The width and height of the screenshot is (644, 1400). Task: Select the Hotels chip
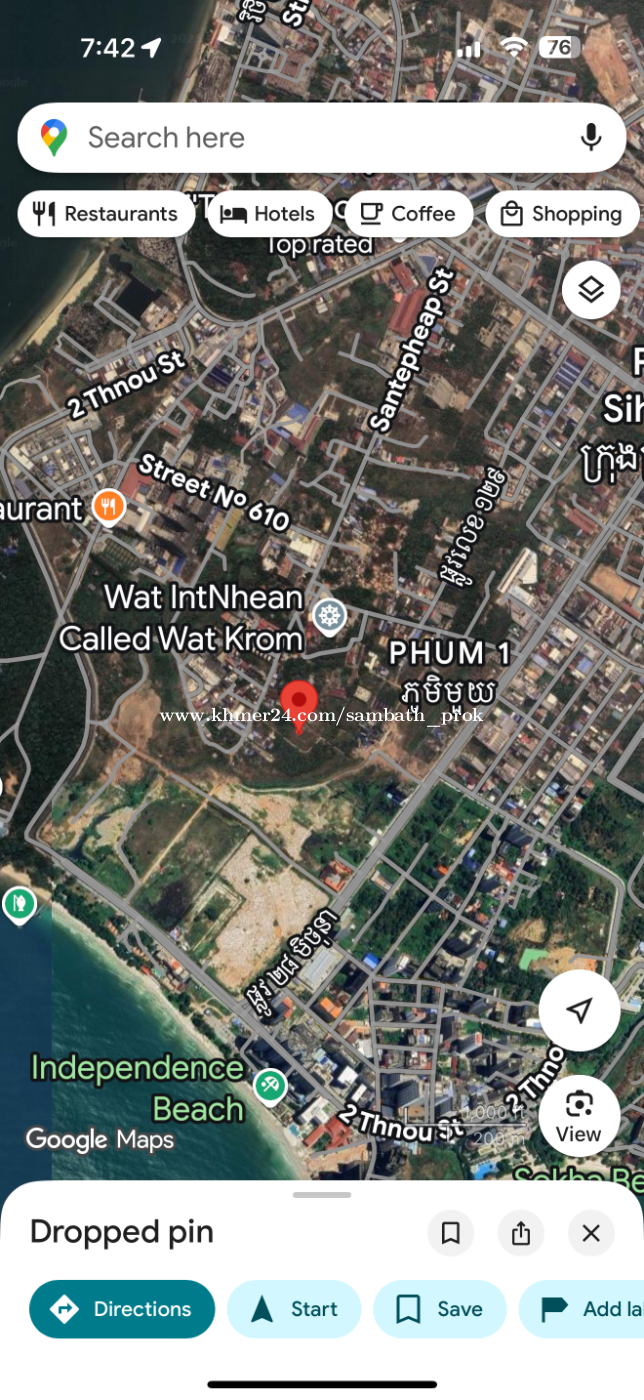269,214
